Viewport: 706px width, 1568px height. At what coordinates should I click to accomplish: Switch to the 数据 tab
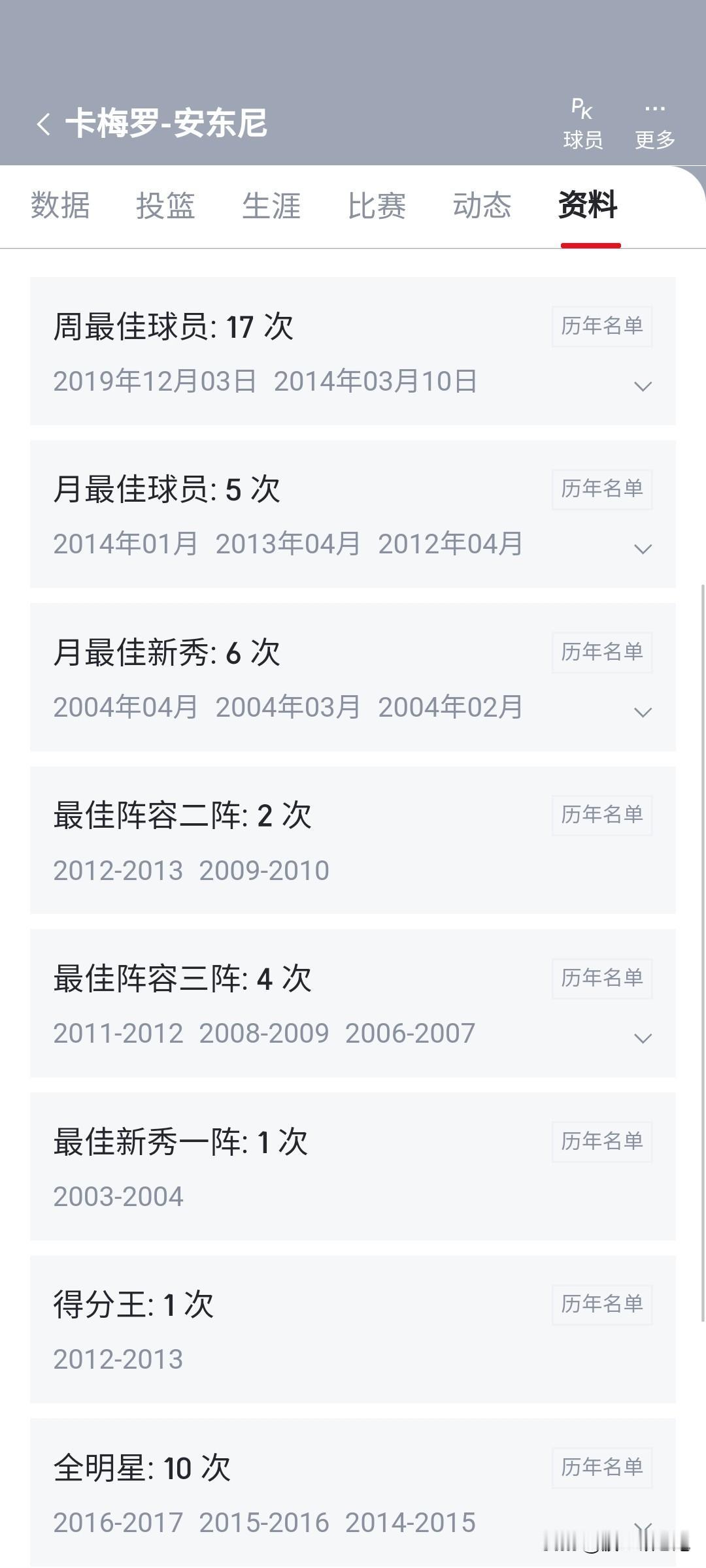click(x=59, y=206)
